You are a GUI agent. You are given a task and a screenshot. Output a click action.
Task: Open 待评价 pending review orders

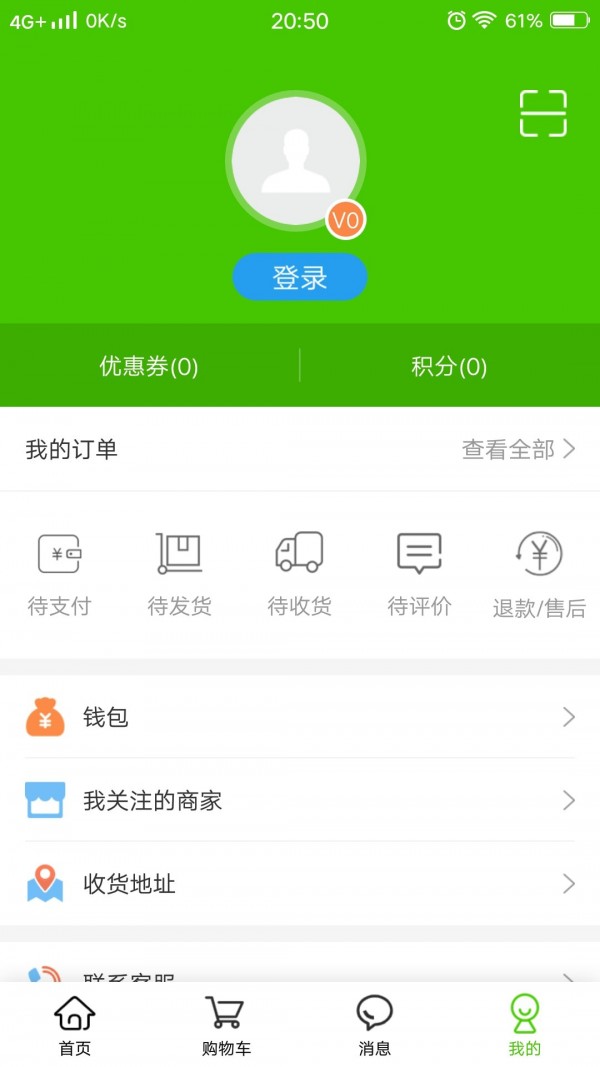tap(419, 574)
